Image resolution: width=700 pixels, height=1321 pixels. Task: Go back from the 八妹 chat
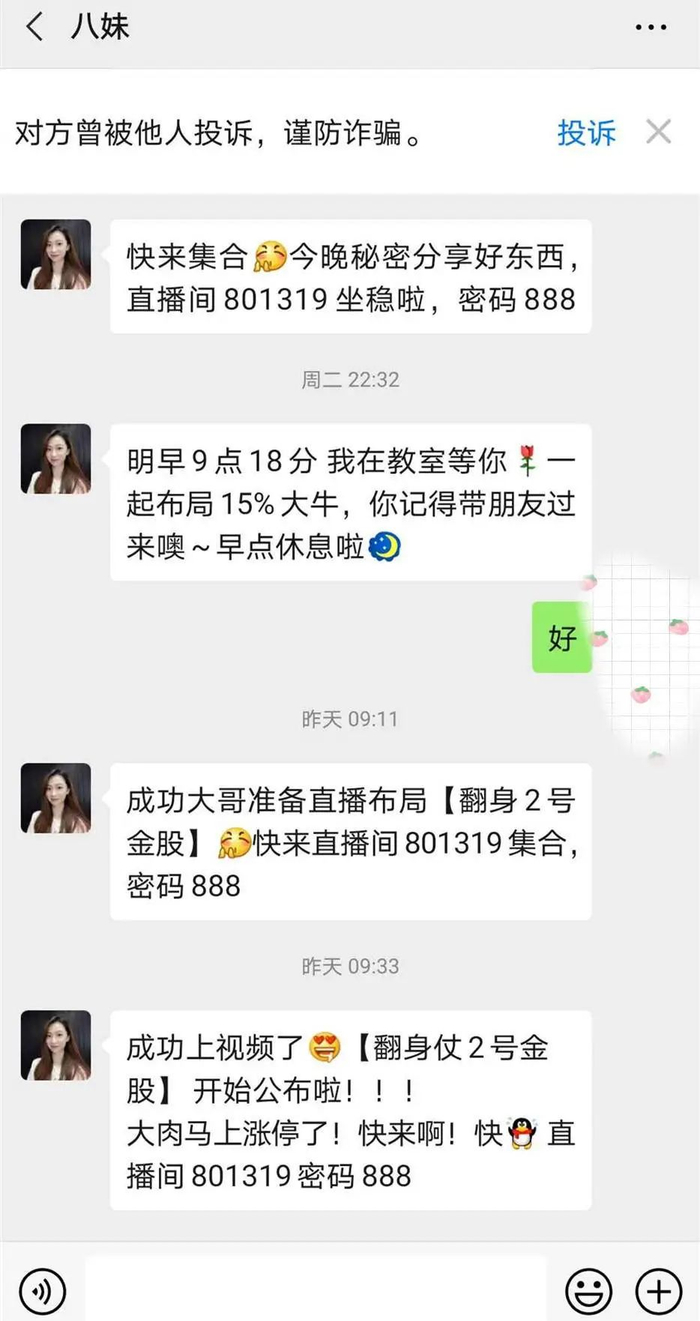click(35, 27)
